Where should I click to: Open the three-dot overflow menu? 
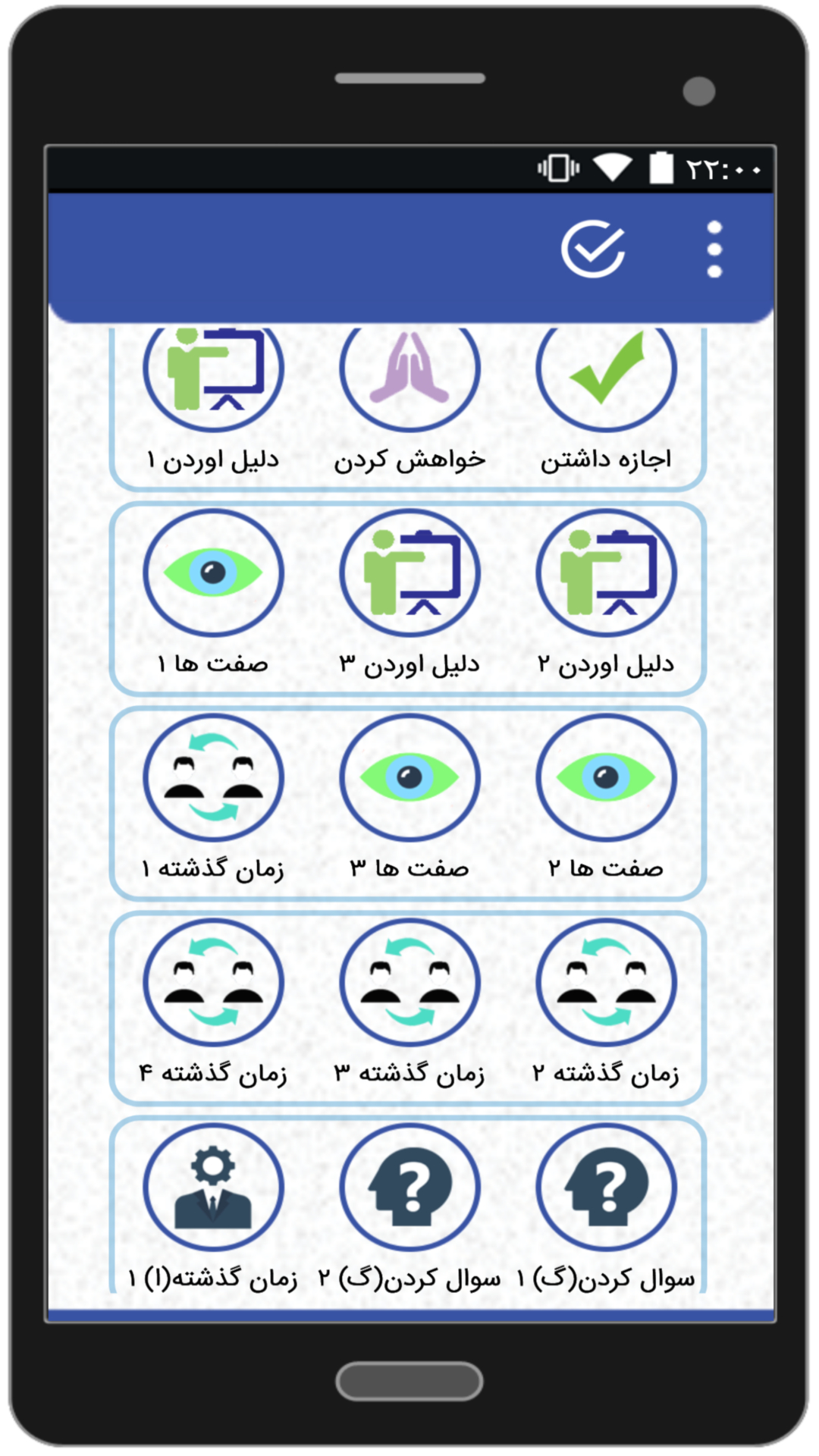pyautogui.click(x=714, y=249)
